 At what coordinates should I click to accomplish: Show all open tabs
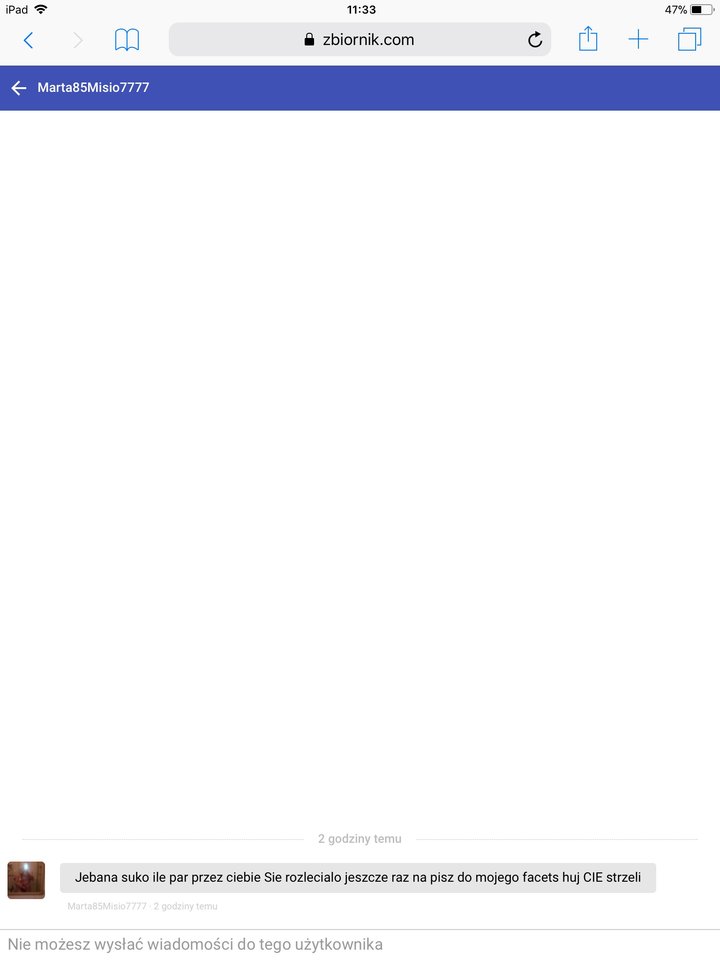[x=689, y=40]
